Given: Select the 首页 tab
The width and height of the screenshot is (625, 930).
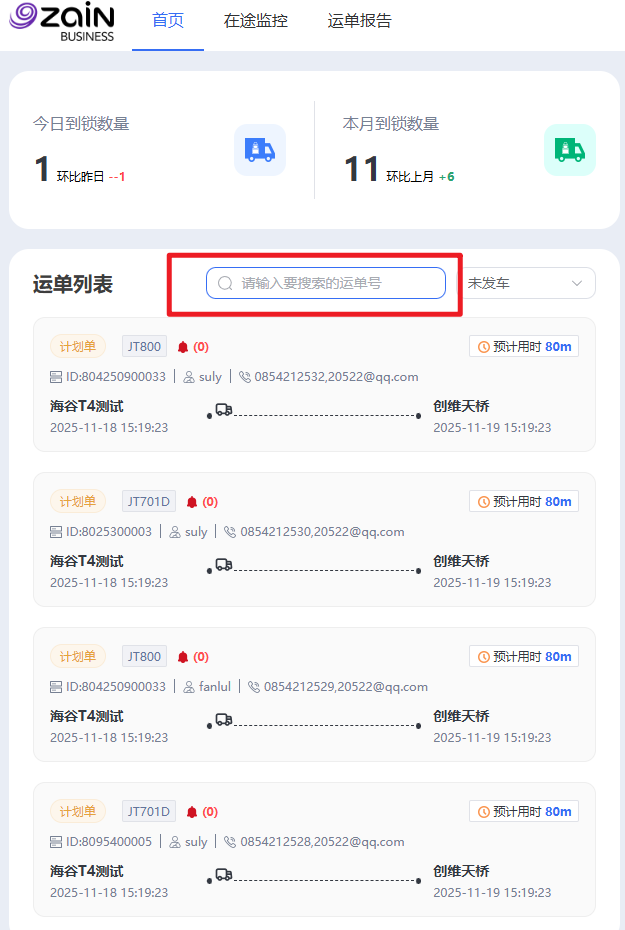Looking at the screenshot, I should (168, 21).
